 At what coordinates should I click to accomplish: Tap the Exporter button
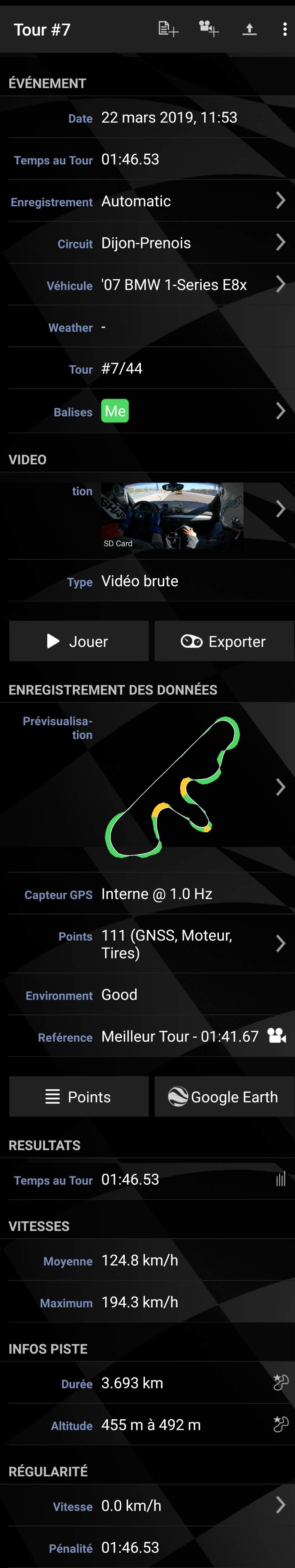coord(224,641)
